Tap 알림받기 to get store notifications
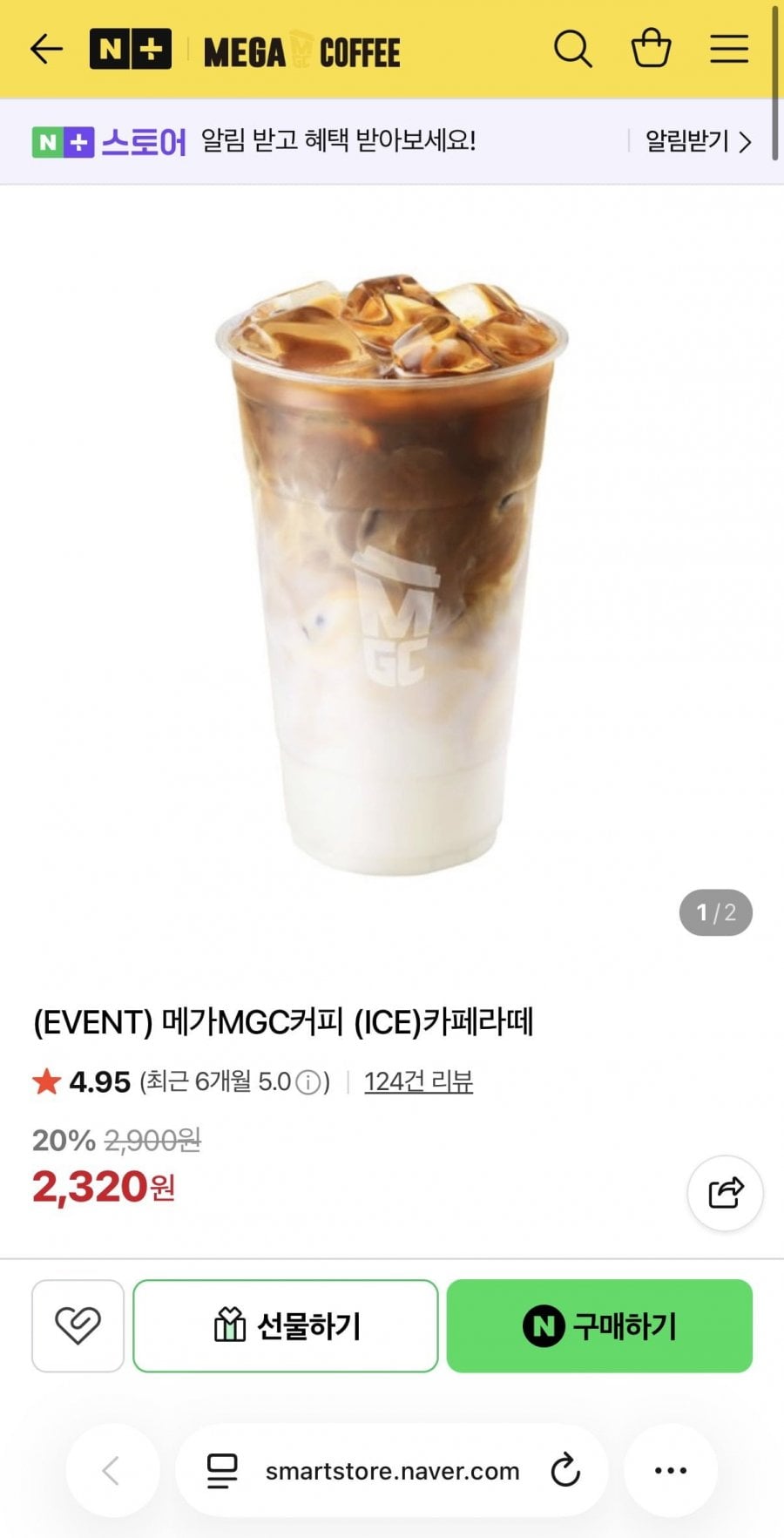 pyautogui.click(x=697, y=141)
